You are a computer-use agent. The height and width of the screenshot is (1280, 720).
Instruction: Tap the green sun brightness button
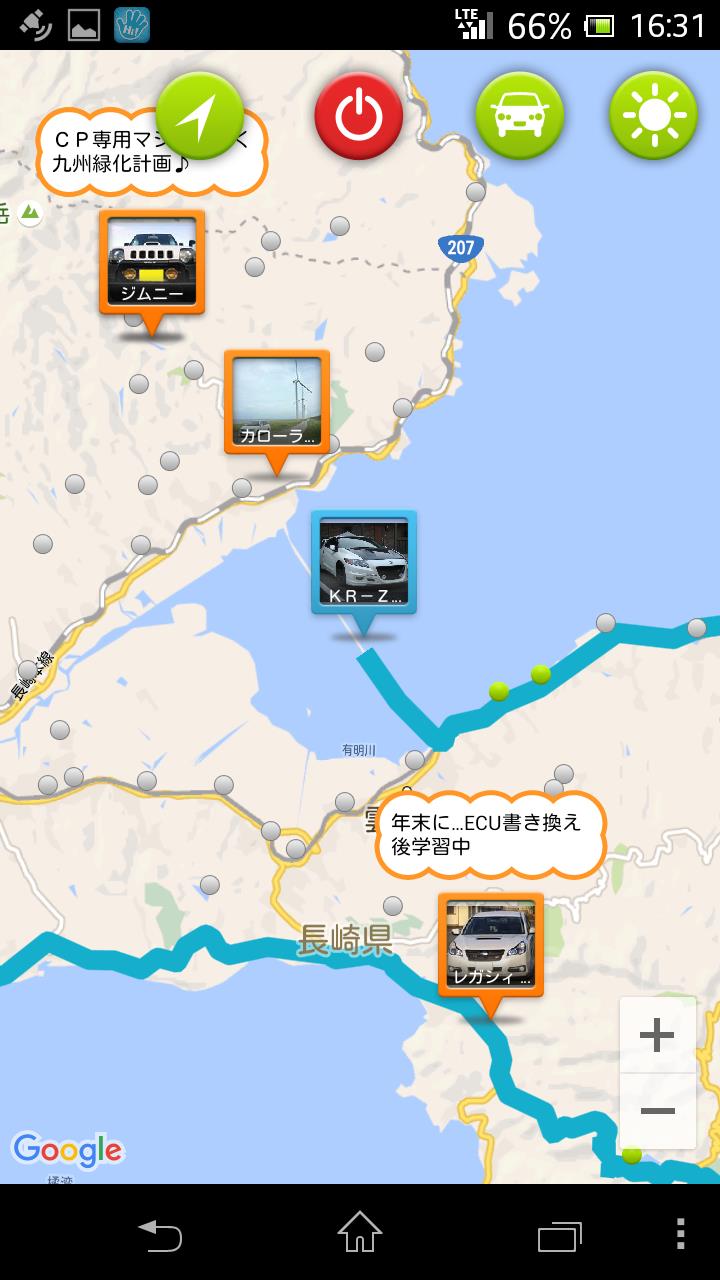(653, 116)
